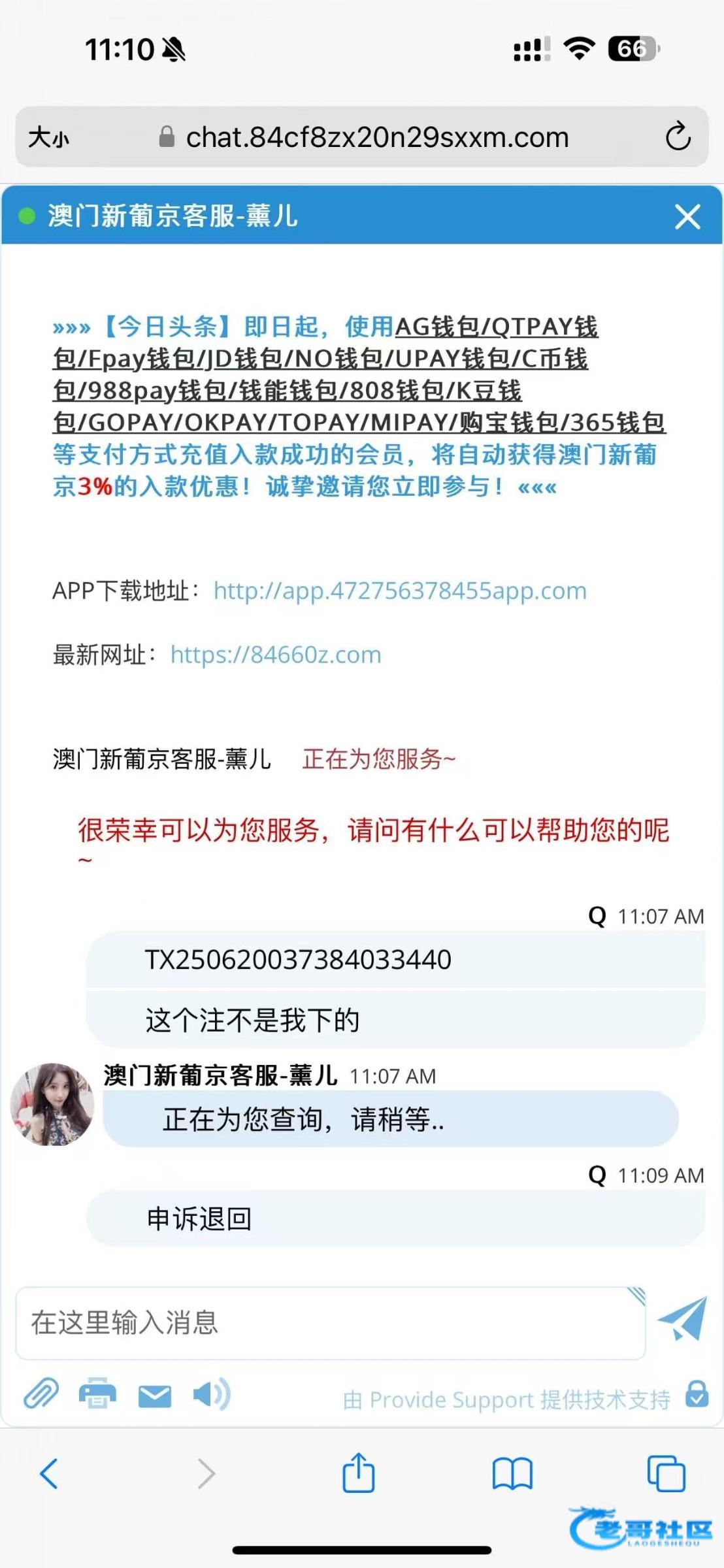
Task: Toggle chat sound with the speaker icon
Action: click(x=211, y=1394)
